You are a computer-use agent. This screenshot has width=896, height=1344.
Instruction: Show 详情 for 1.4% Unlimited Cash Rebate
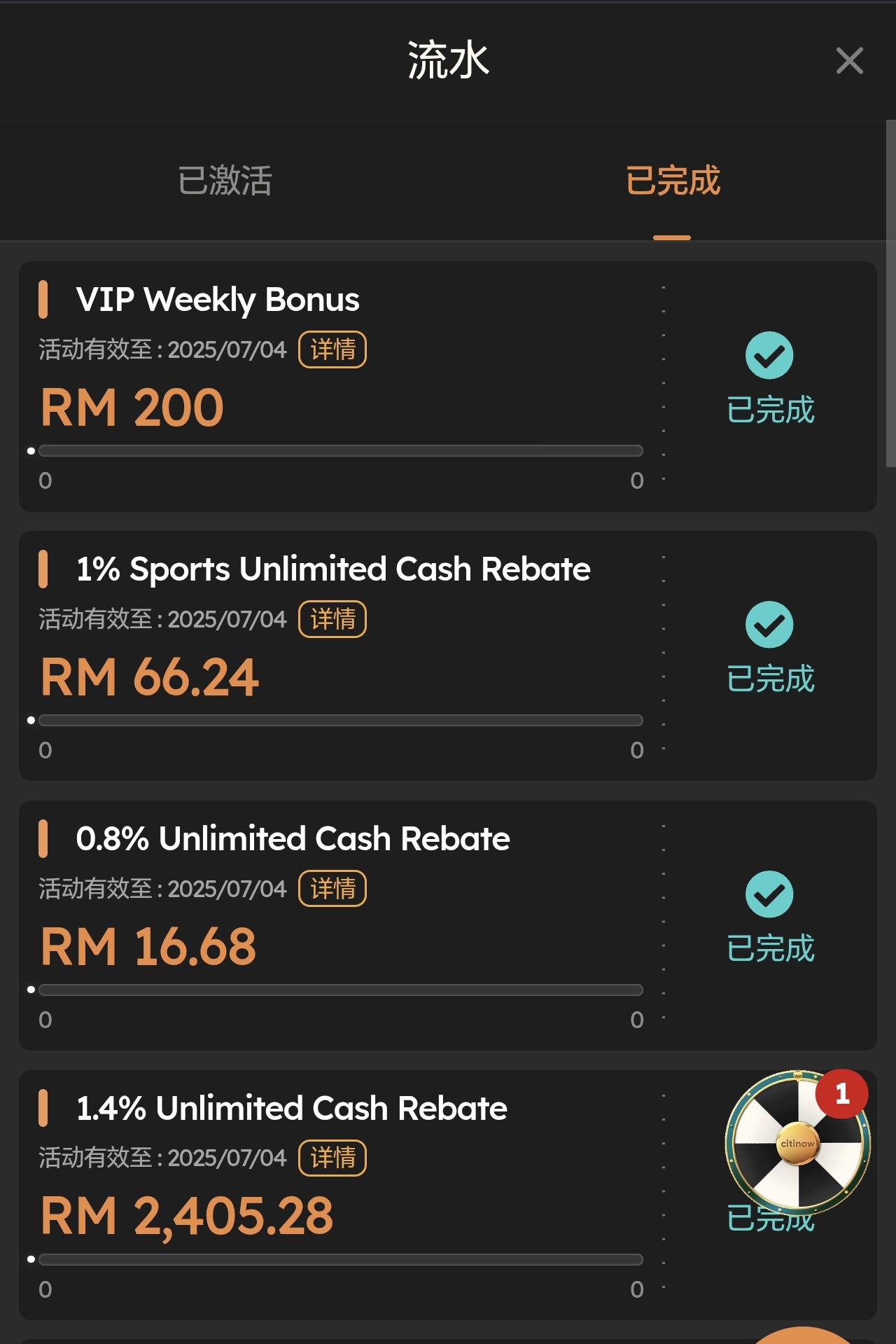click(332, 1158)
